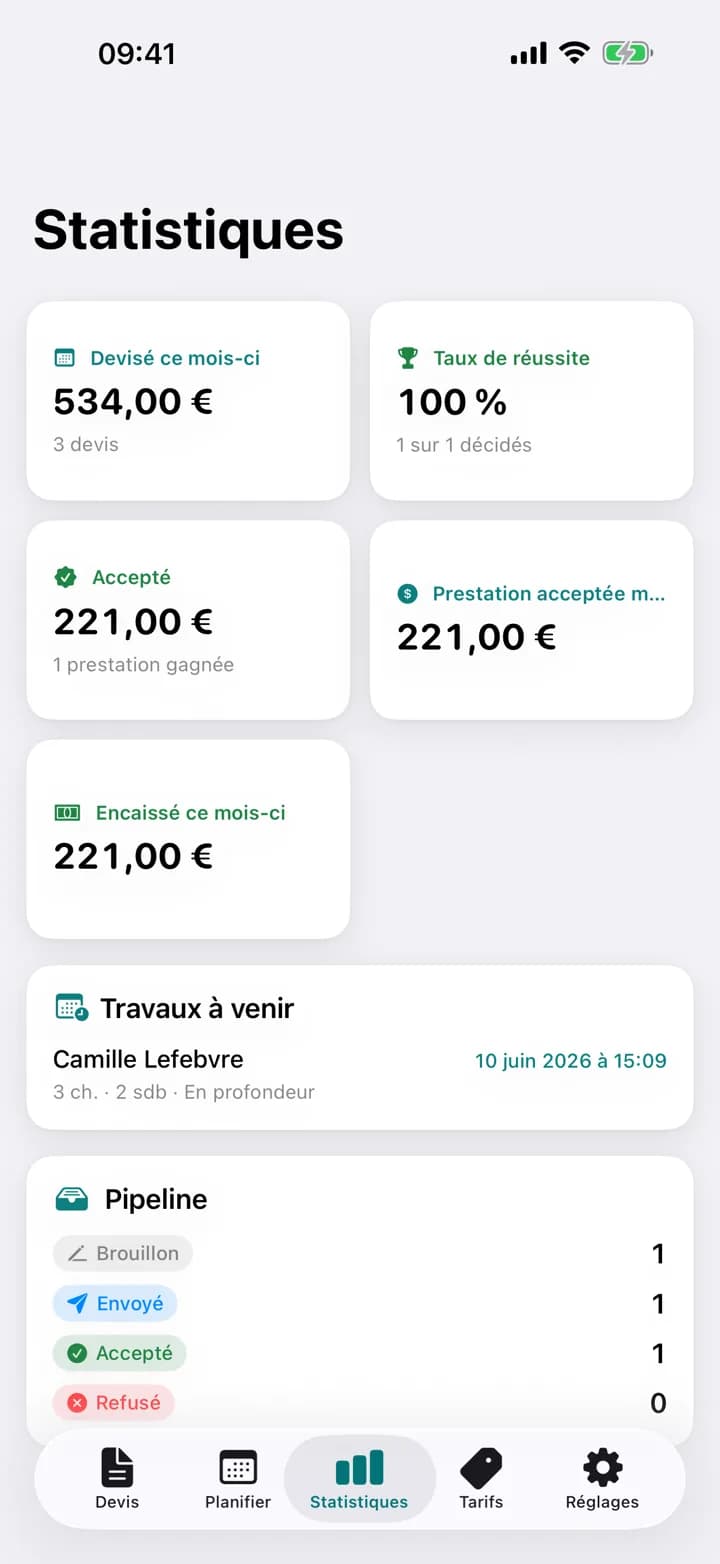Open the Réglages tab
The image size is (720, 1564).
click(602, 1479)
